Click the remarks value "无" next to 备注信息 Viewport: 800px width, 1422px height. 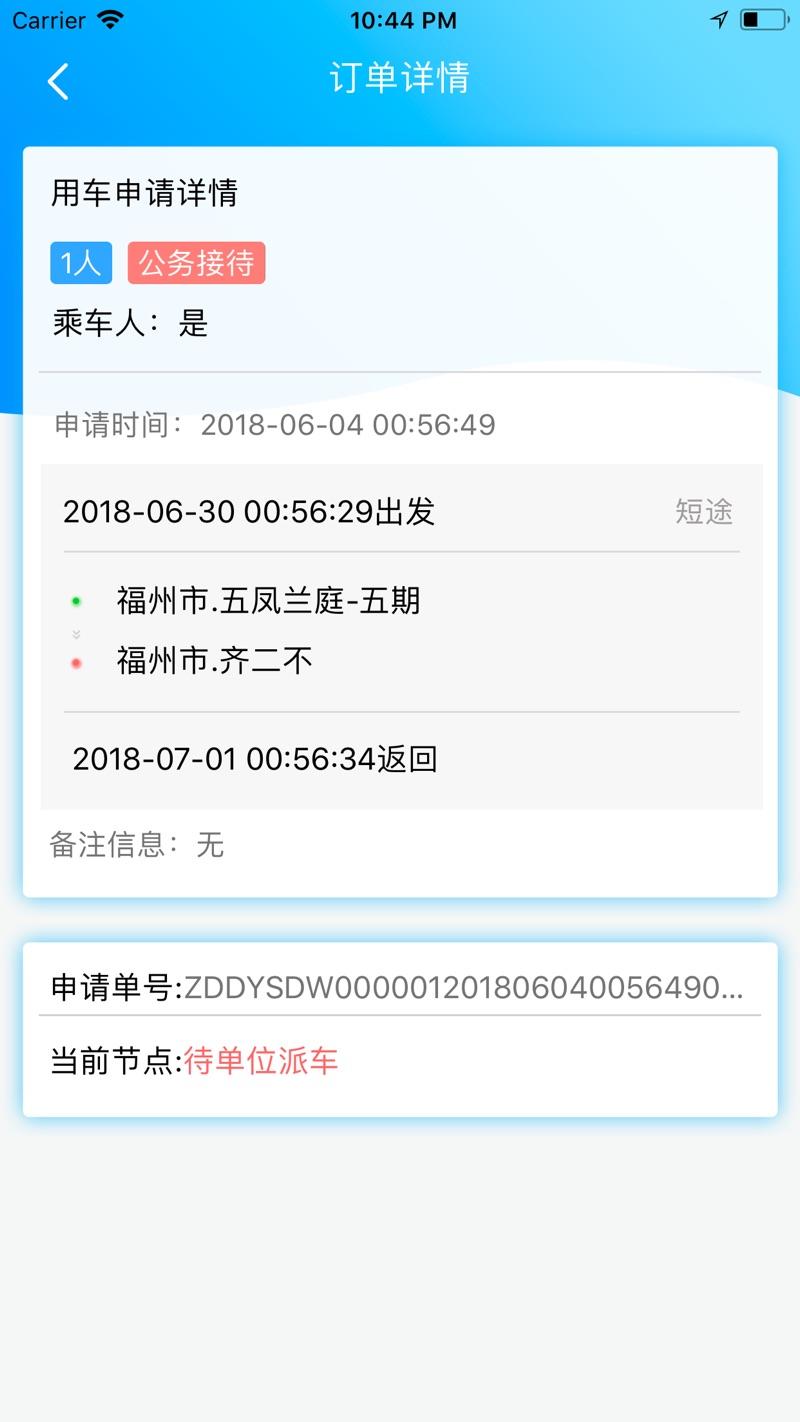pos(210,845)
